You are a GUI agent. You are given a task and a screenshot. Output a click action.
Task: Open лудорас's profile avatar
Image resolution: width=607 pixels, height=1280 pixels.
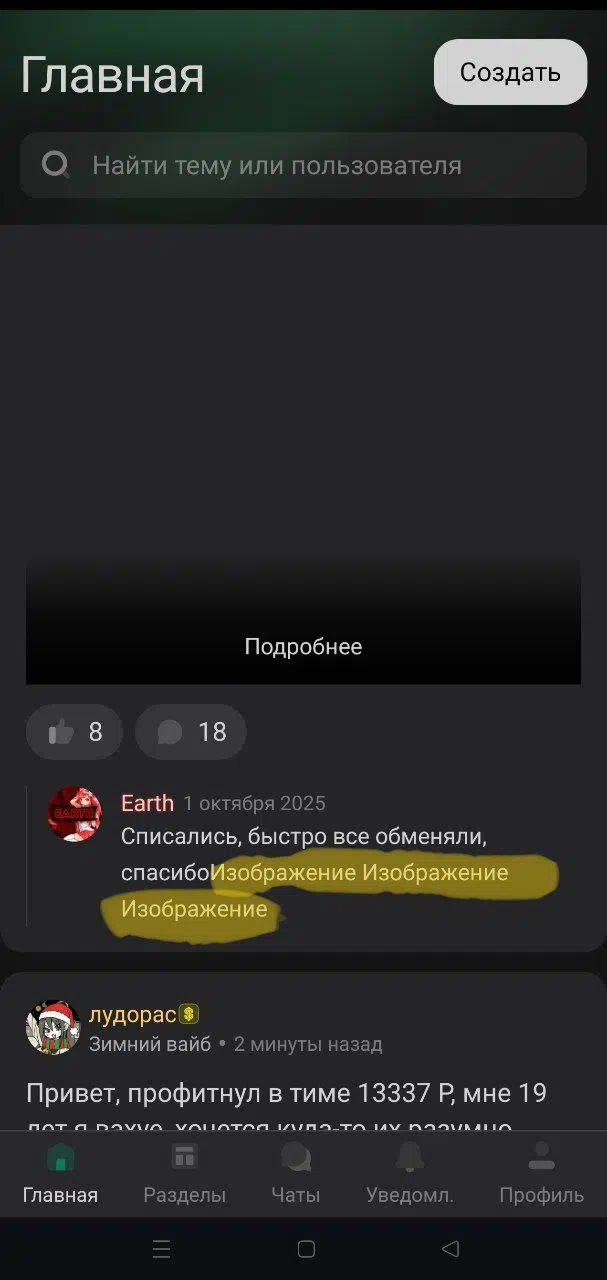[x=53, y=1028]
